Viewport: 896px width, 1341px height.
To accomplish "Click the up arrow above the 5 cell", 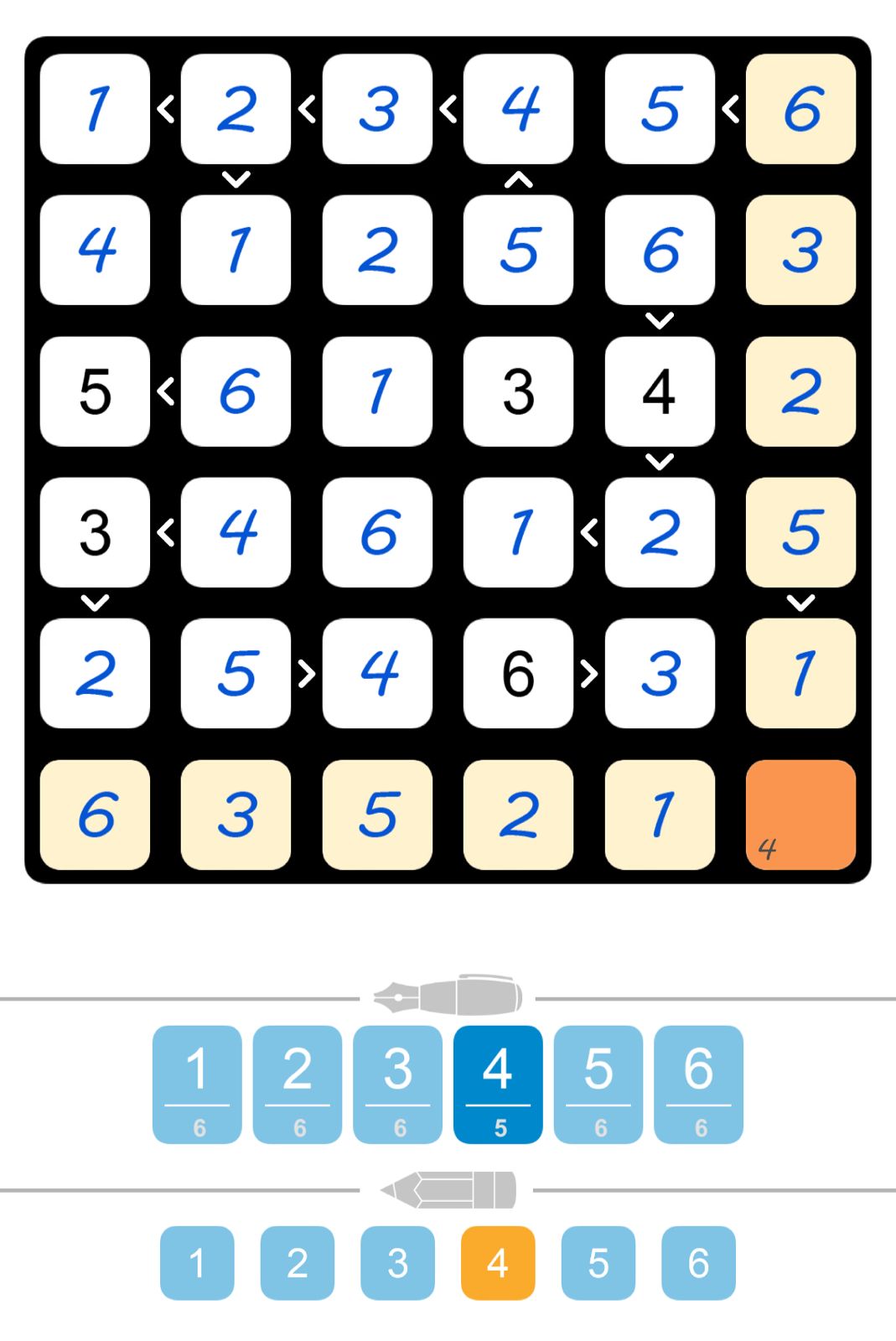I will (519, 179).
